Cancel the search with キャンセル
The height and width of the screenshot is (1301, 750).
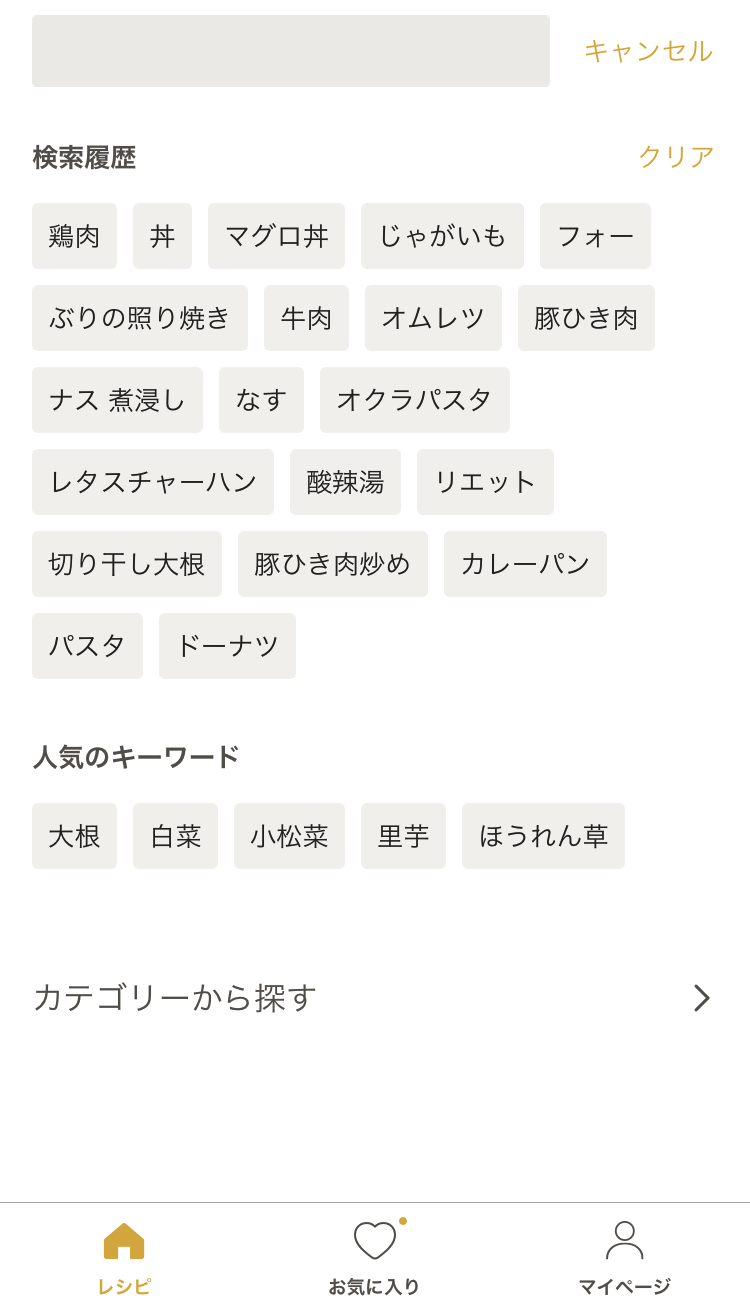[x=648, y=51]
